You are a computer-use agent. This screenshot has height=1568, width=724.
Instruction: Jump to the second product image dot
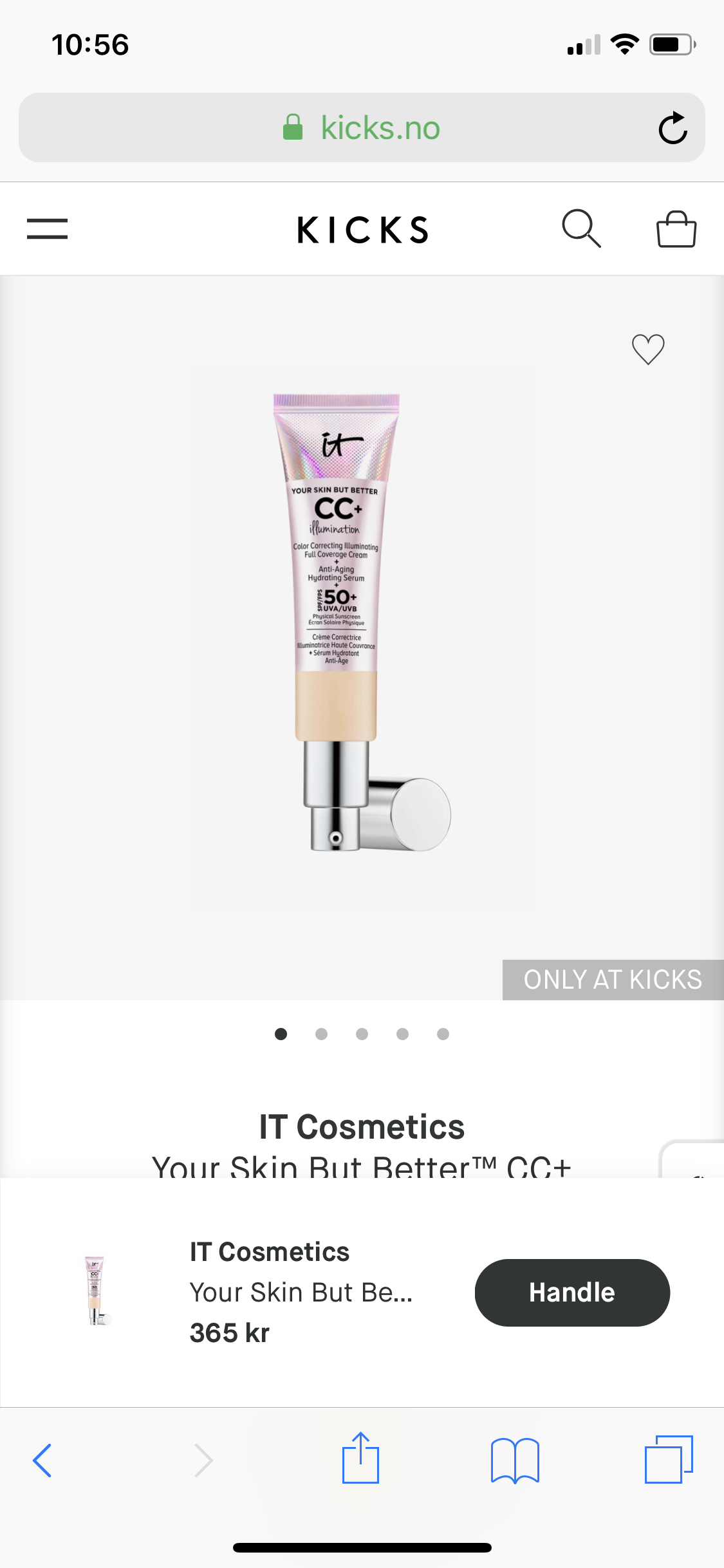click(321, 1034)
